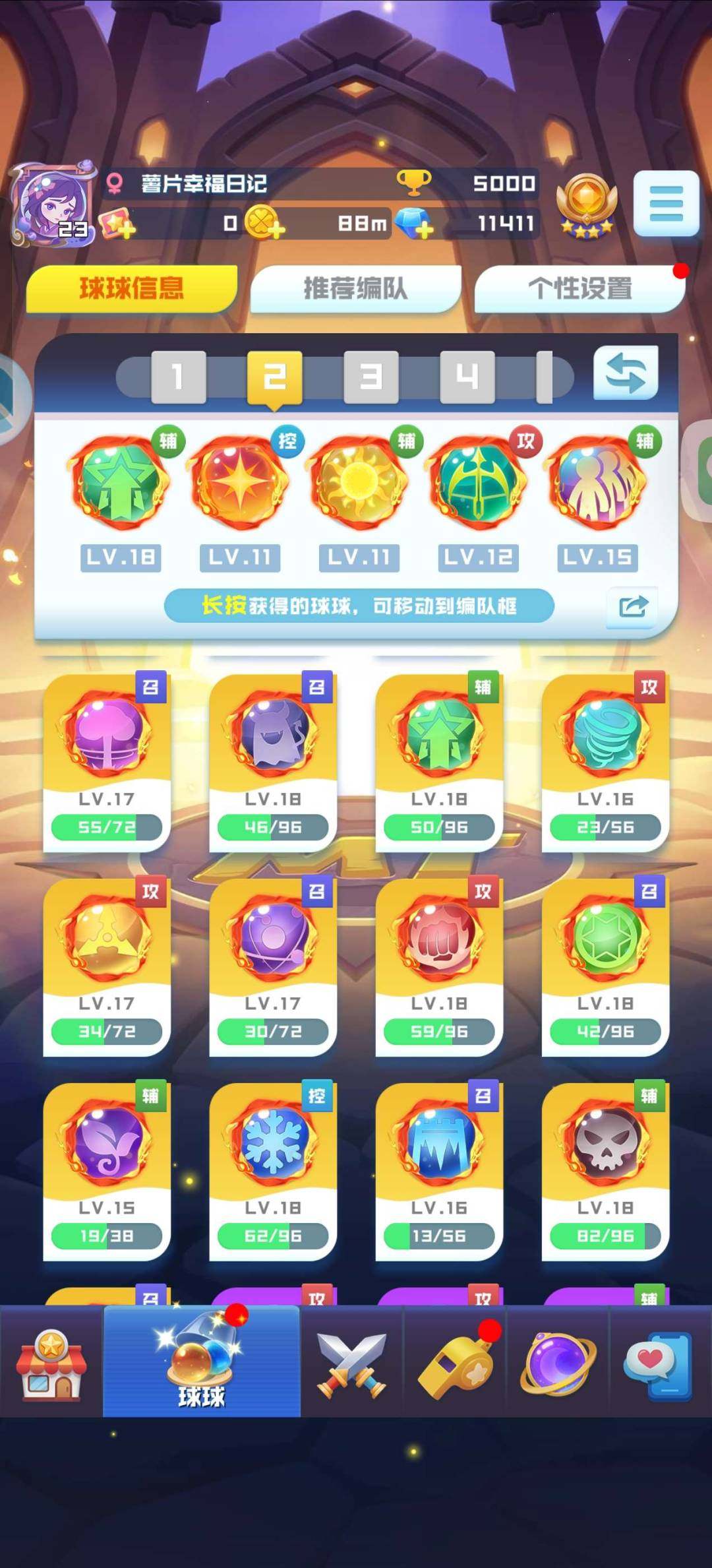Open the hamburger menu button
The height and width of the screenshot is (1568, 712).
point(666,203)
